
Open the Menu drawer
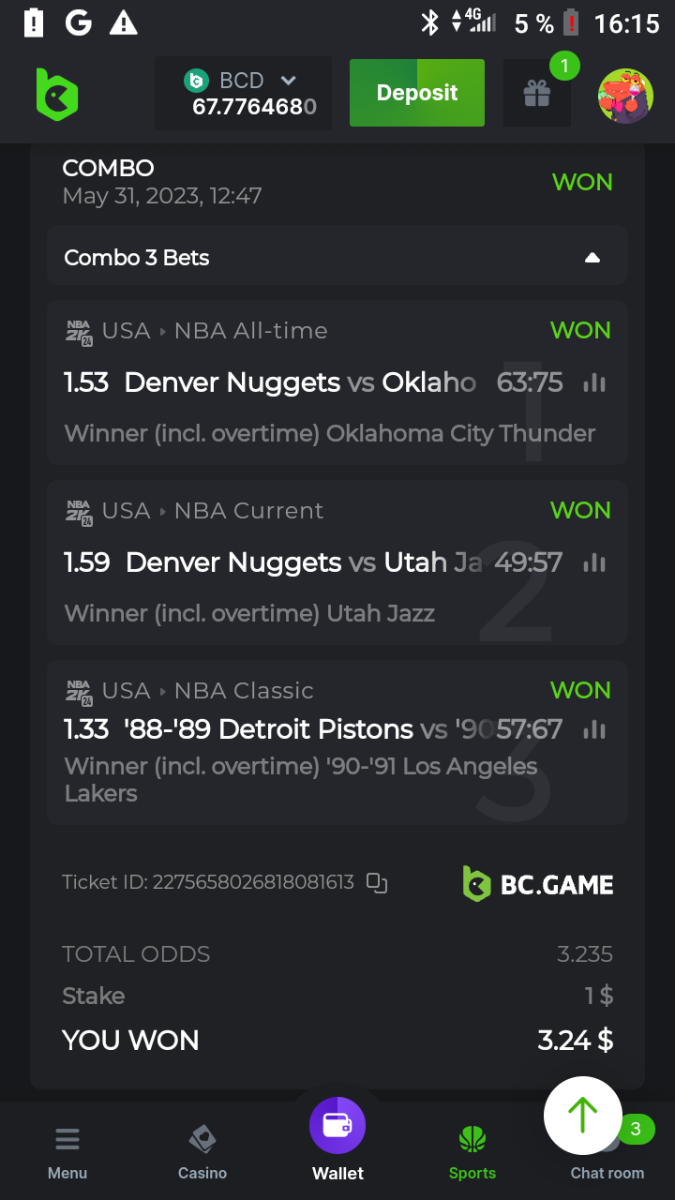67,1152
